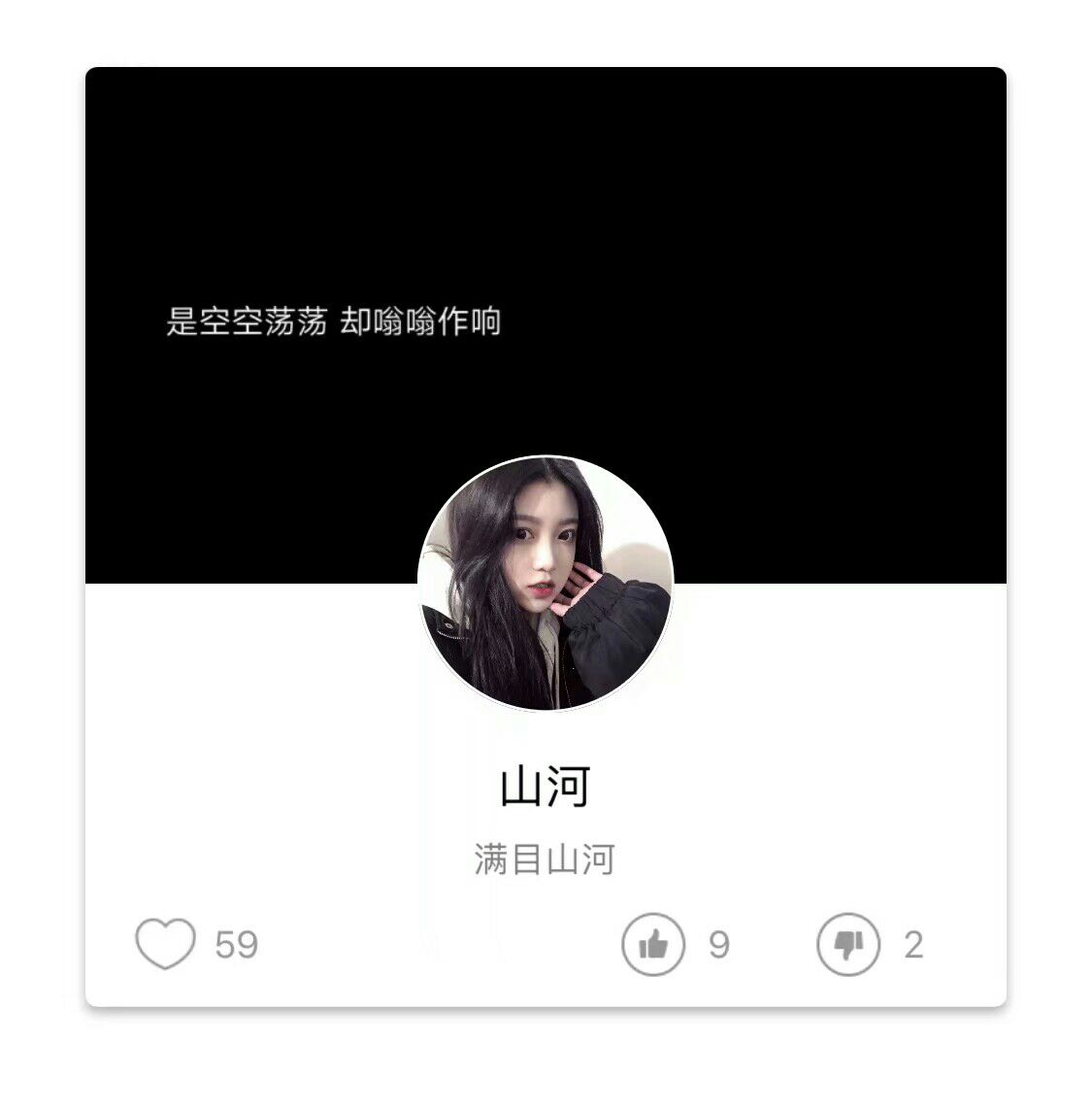Tap the thumbs down icon
This screenshot has width=1092, height=1108.
[848, 944]
